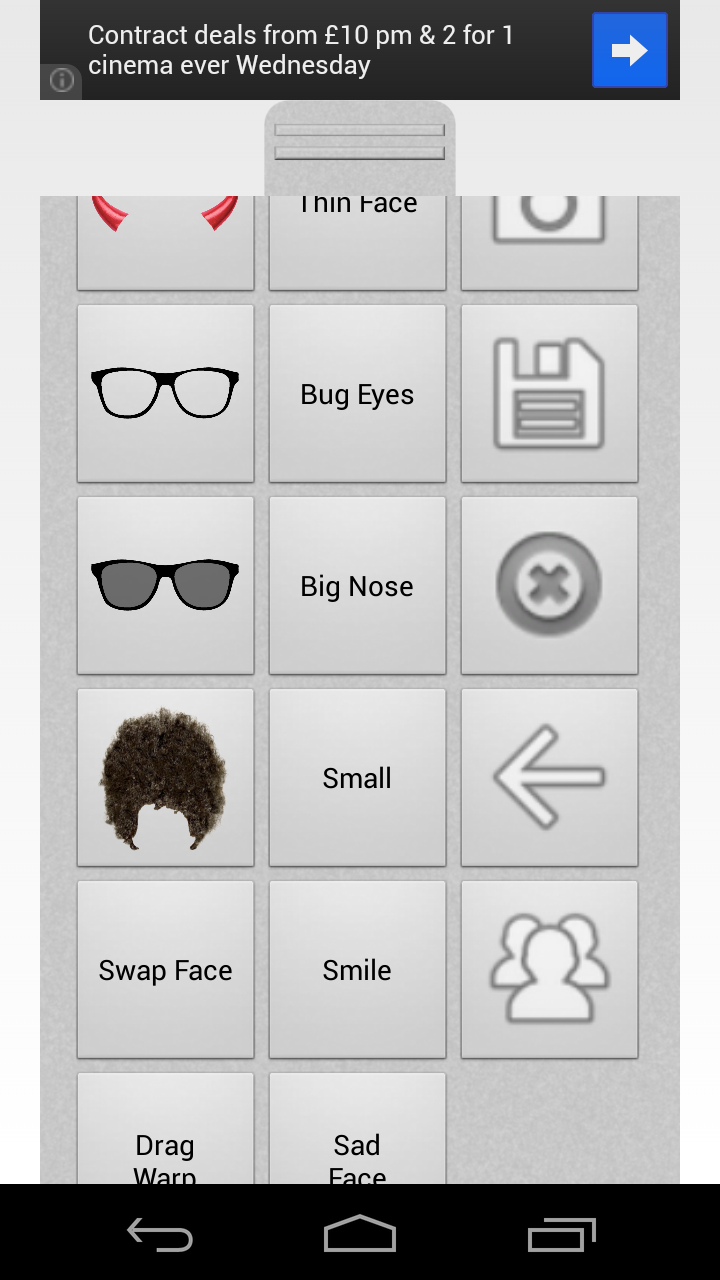Open the multiple faces group icon

pos(549,969)
